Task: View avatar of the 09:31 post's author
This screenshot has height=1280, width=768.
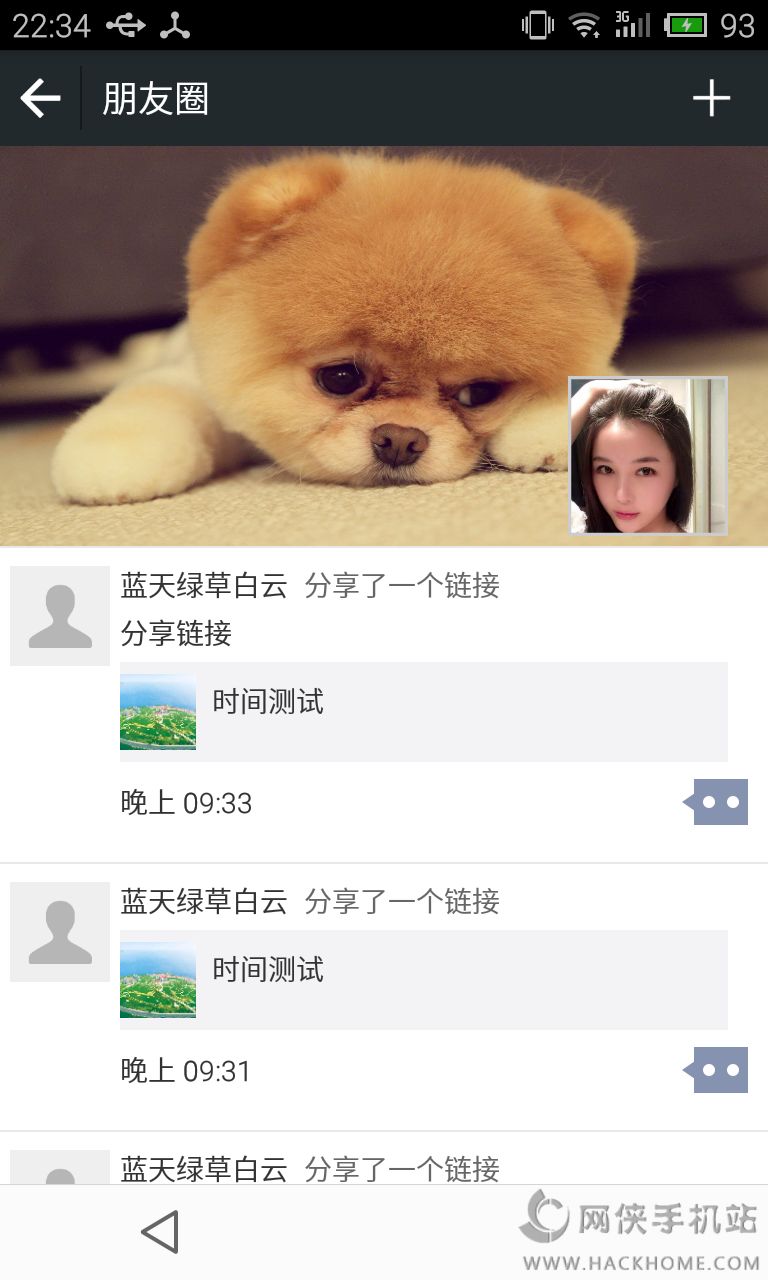Action: coord(60,932)
